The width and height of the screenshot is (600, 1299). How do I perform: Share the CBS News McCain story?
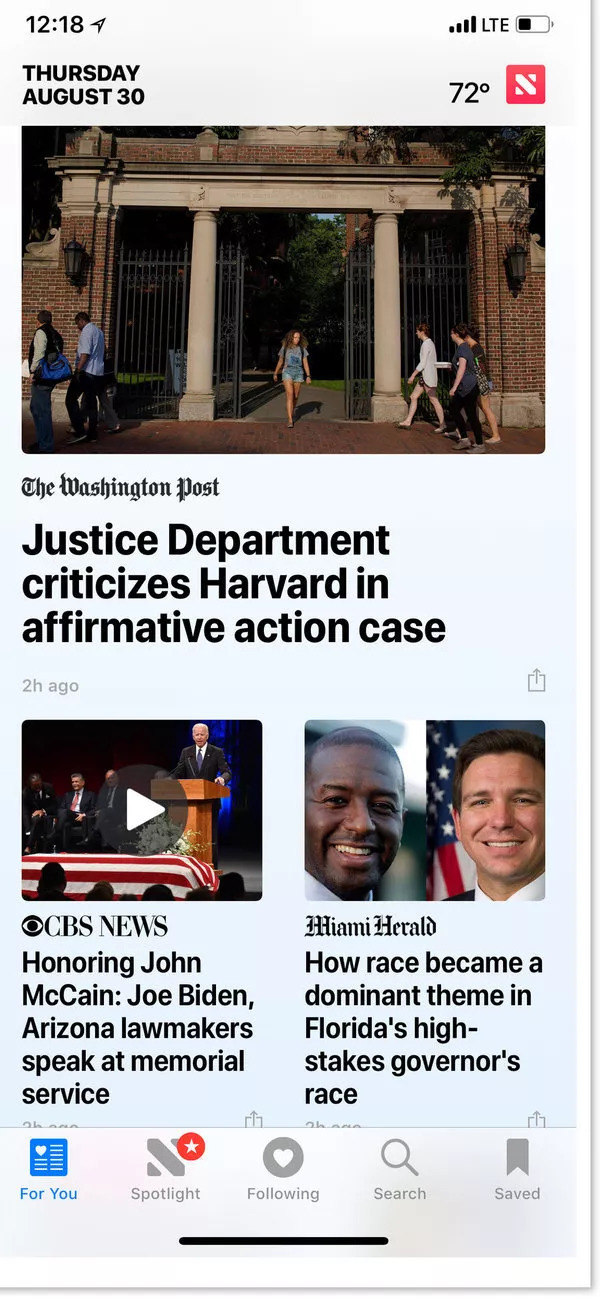[254, 1119]
